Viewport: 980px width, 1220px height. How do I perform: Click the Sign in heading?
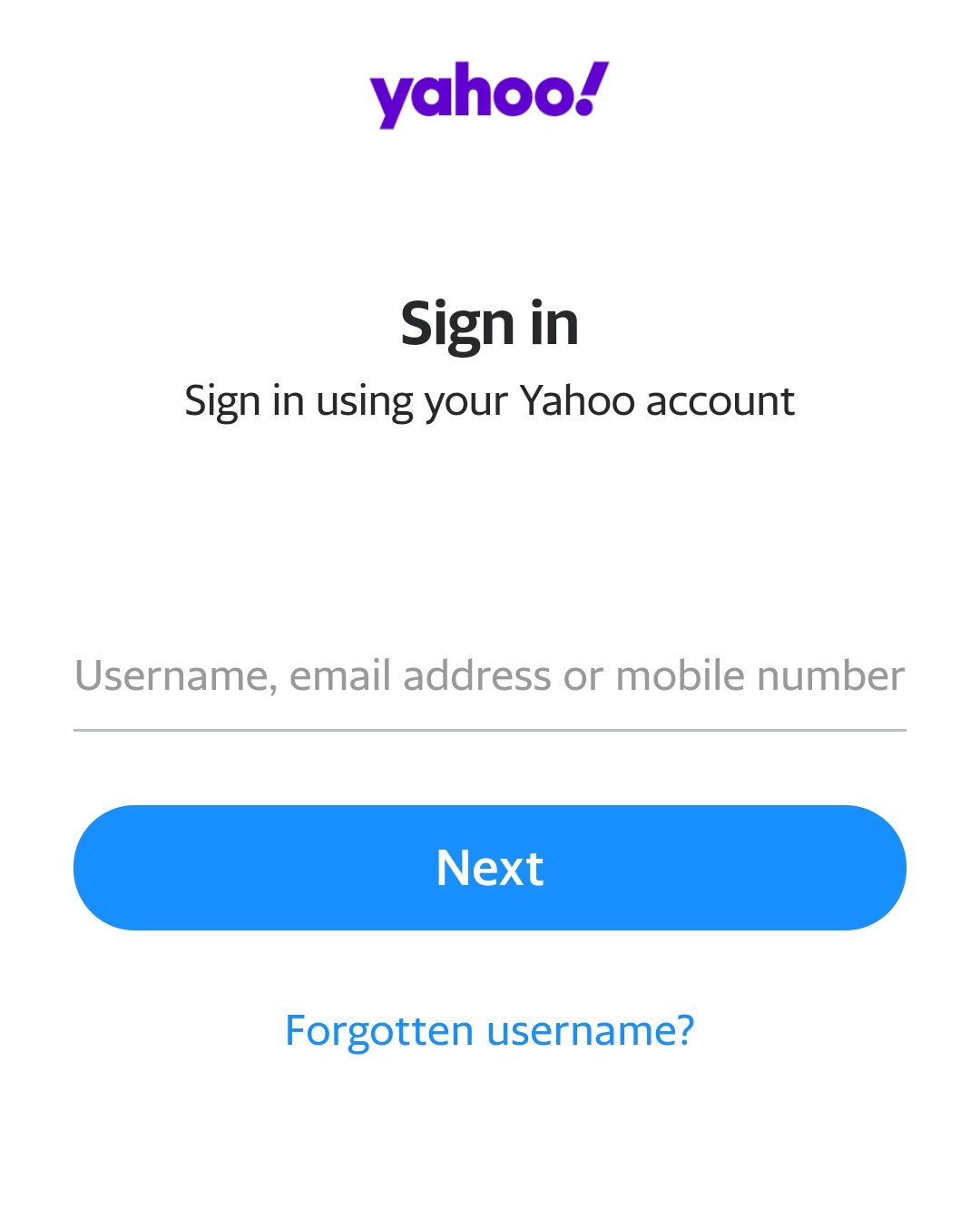[x=490, y=324]
